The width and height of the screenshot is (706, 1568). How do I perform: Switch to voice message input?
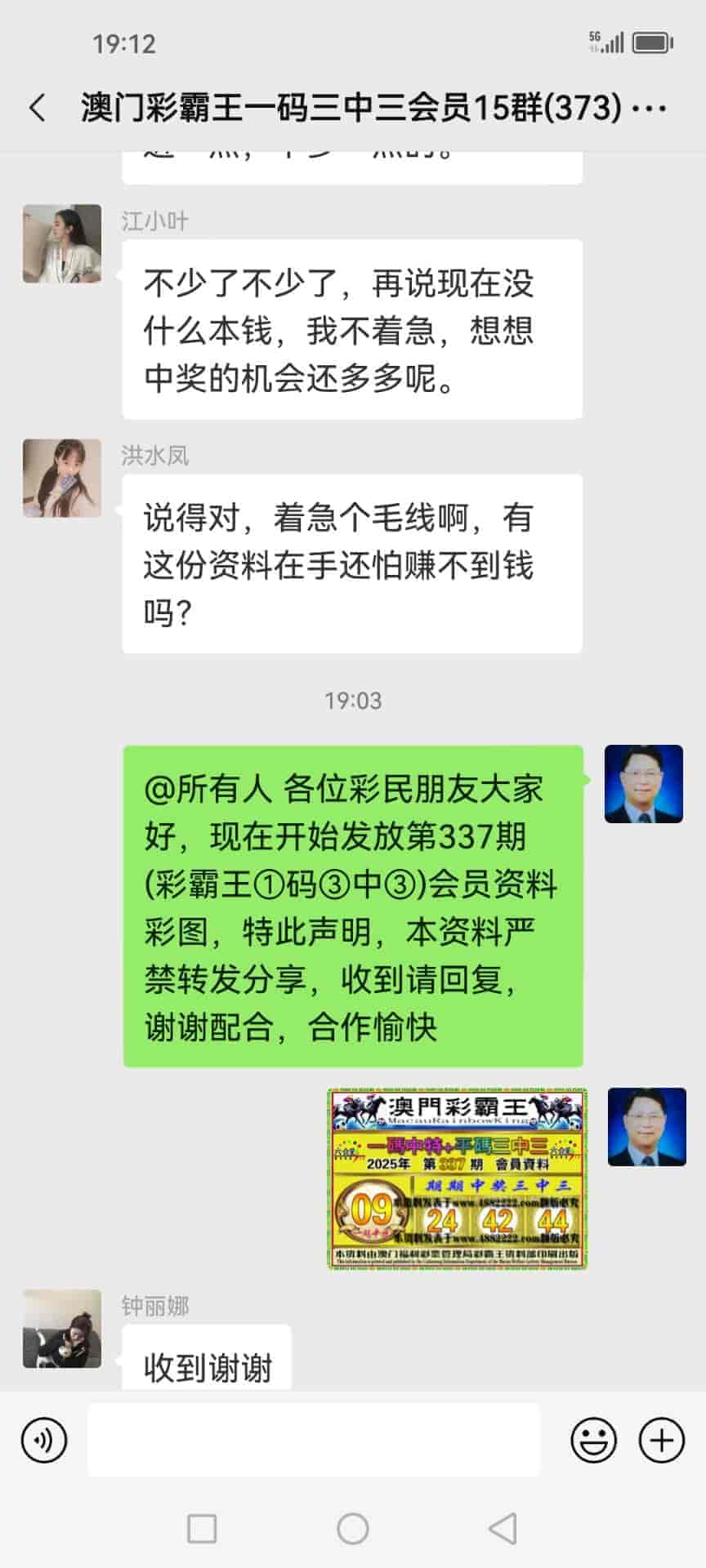[x=44, y=1440]
